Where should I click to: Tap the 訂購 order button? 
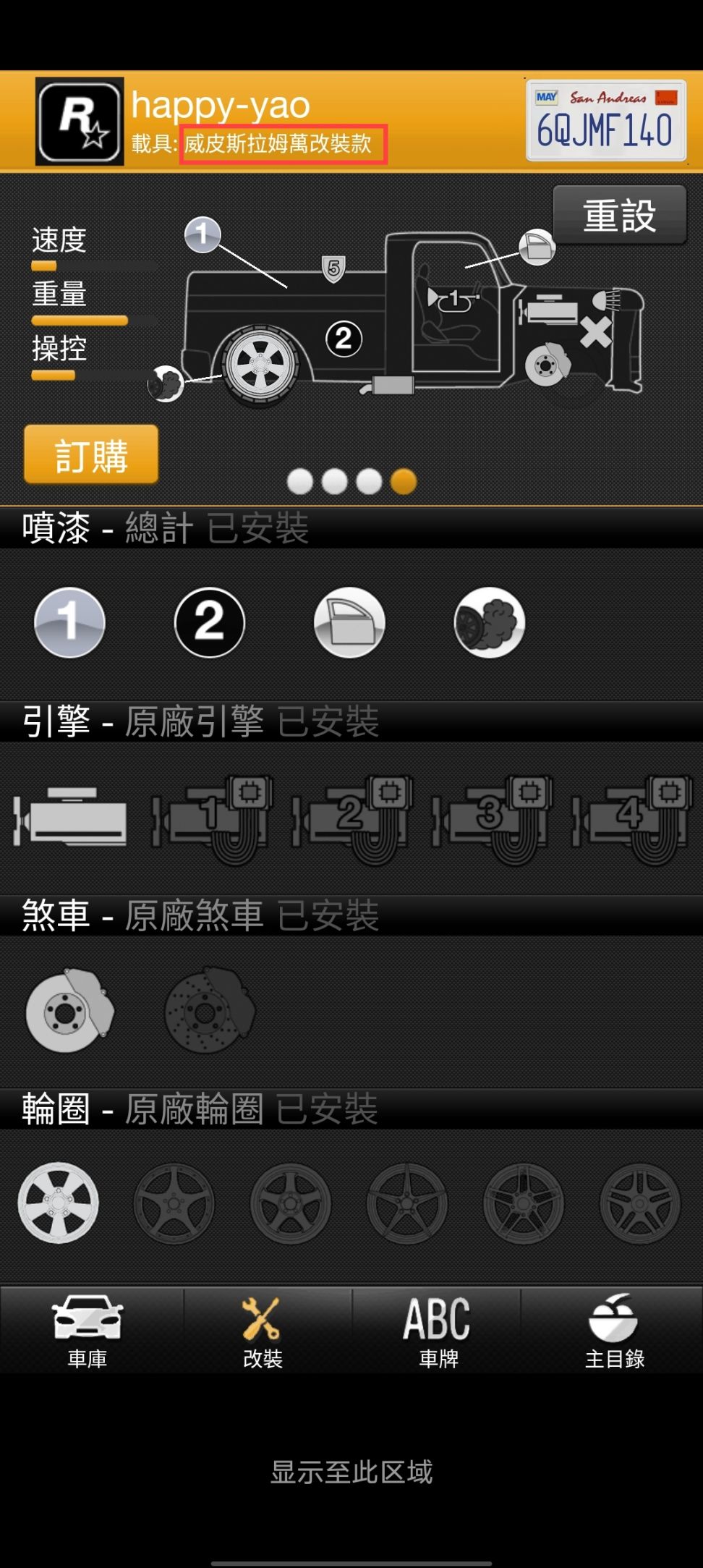[91, 454]
